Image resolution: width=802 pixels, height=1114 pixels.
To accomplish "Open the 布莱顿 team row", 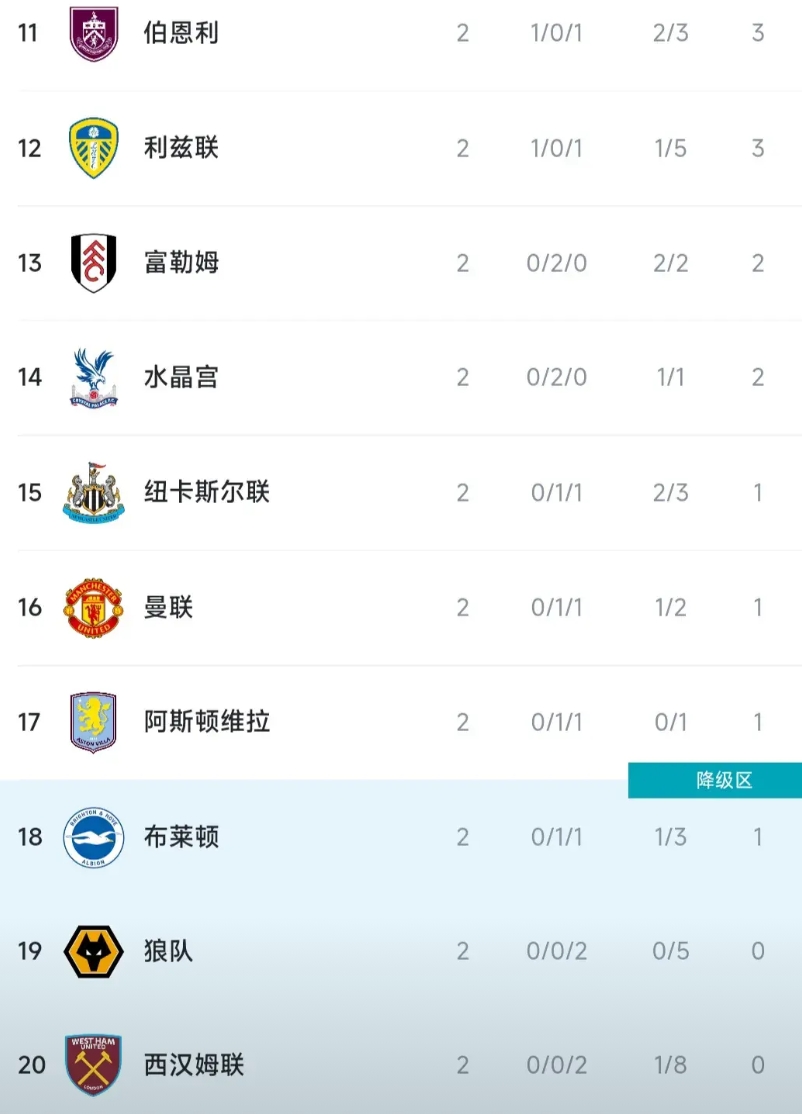I will (x=401, y=837).
